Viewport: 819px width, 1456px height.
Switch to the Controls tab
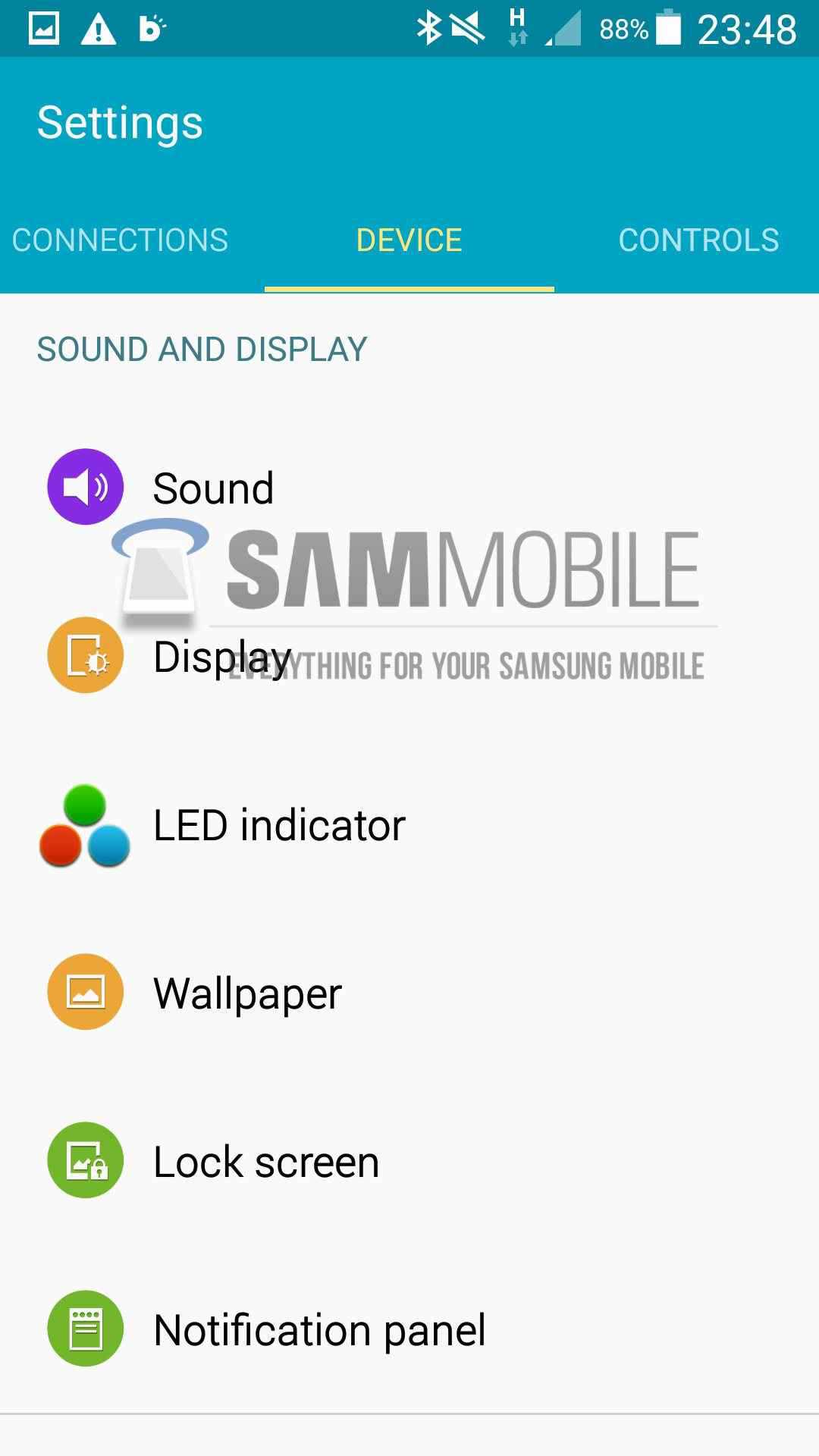[x=698, y=240]
